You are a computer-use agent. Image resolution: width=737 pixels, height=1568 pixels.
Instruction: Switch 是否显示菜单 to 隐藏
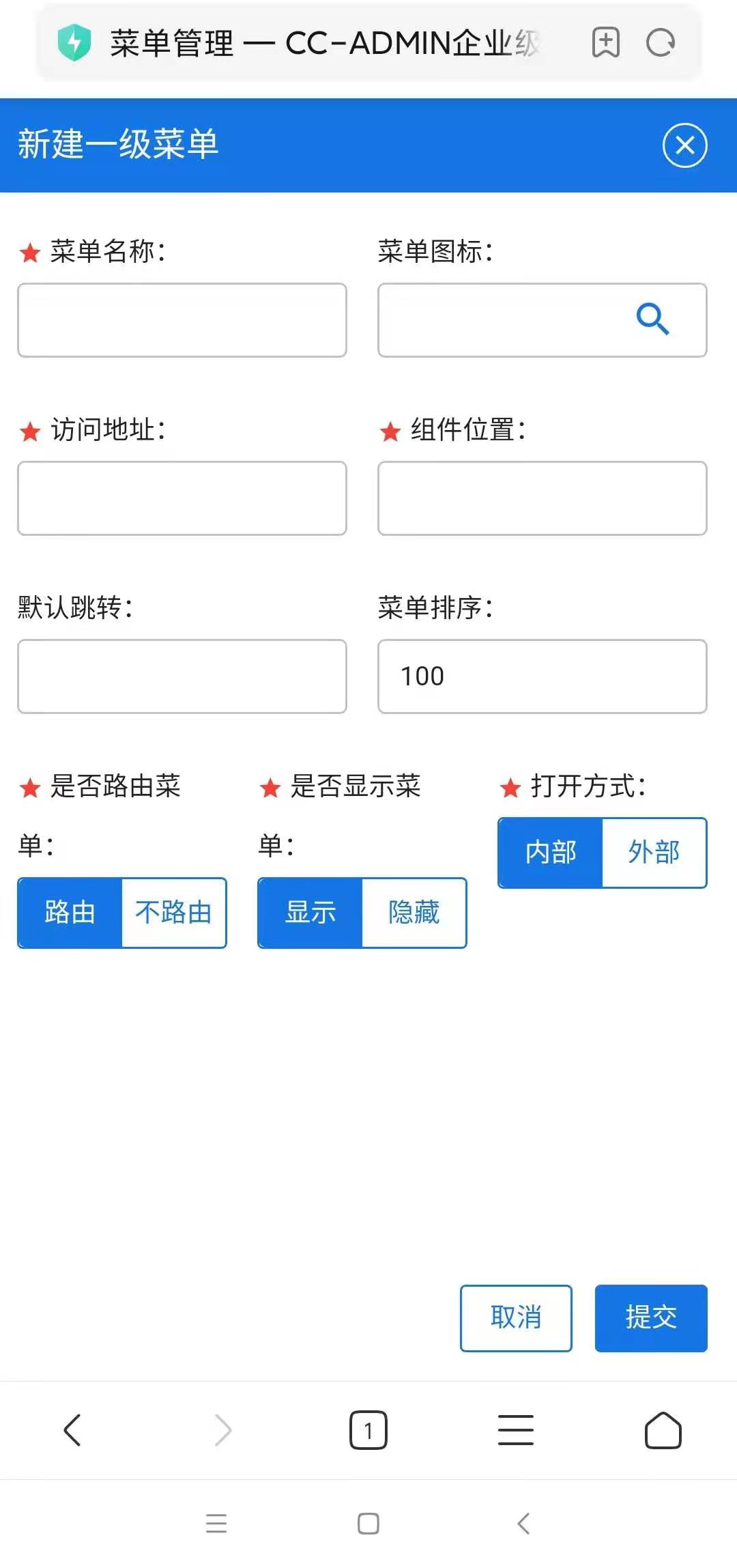coord(414,913)
